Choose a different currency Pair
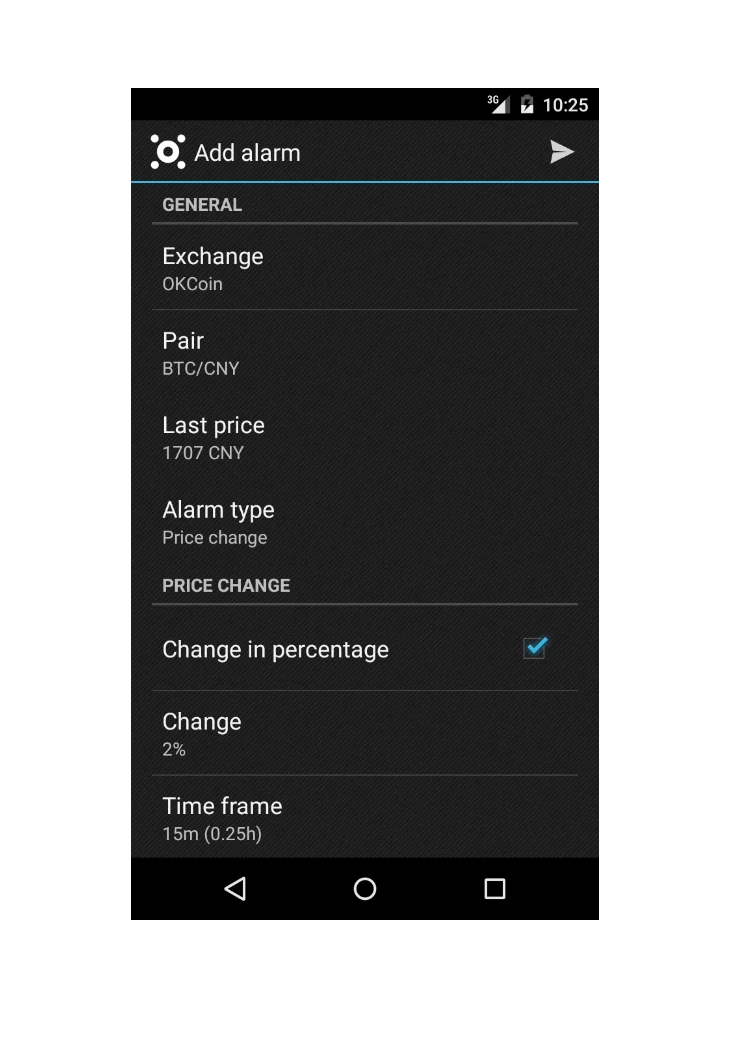The image size is (731, 1049). (x=364, y=353)
